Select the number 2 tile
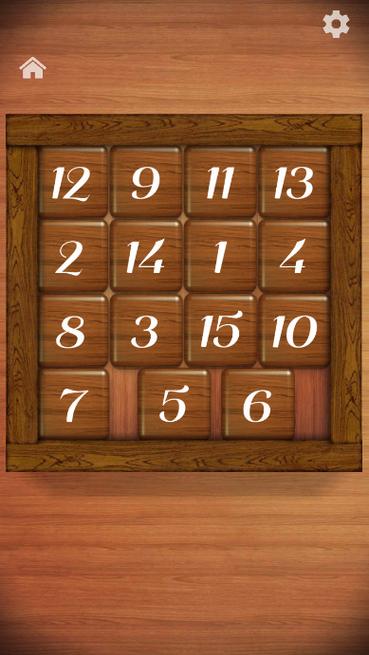This screenshot has height=655, width=369. click(x=73, y=256)
